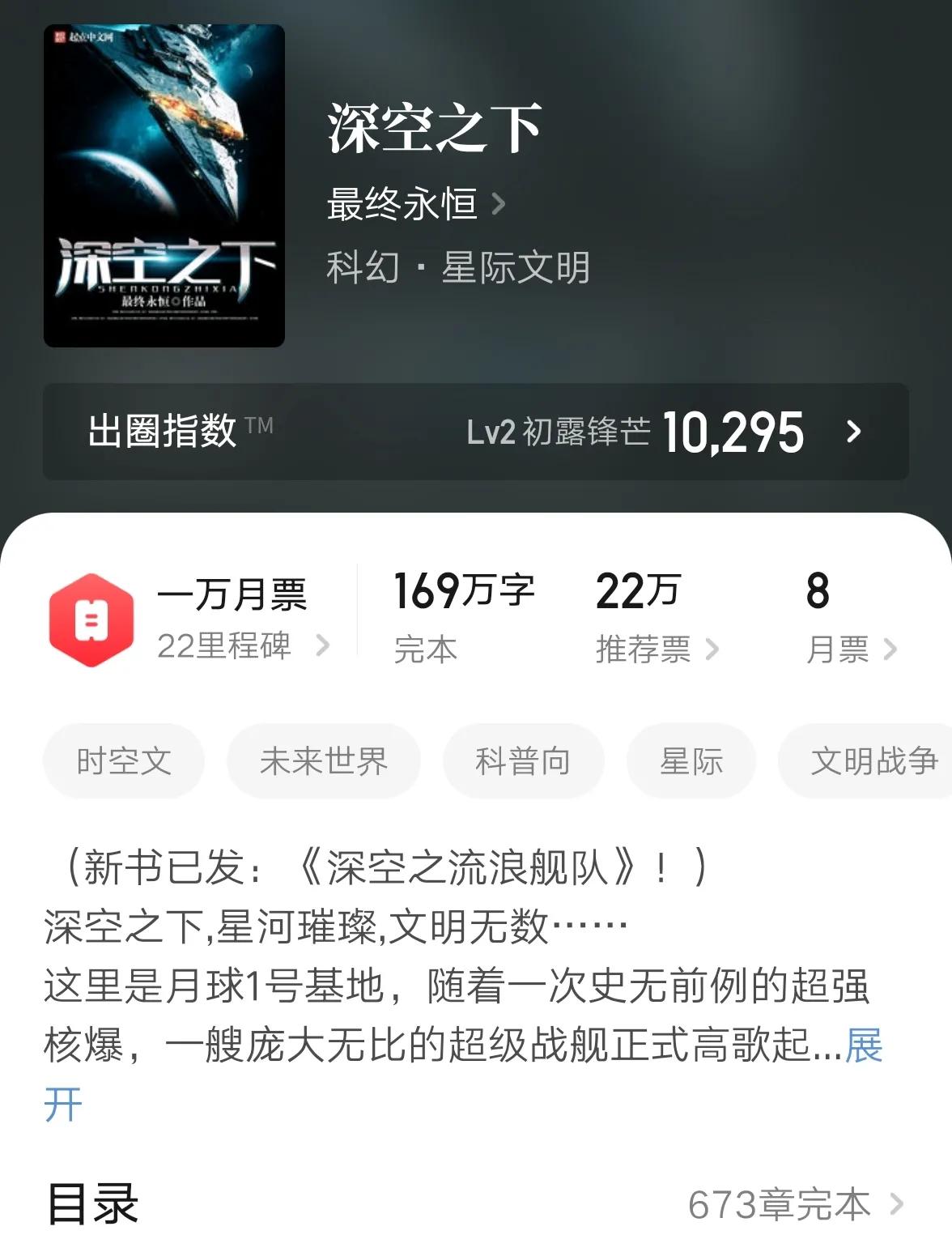Image resolution: width=952 pixels, height=1235 pixels.
Task: Click the Lv2 初露锋芒 level badge
Action: [x=560, y=432]
